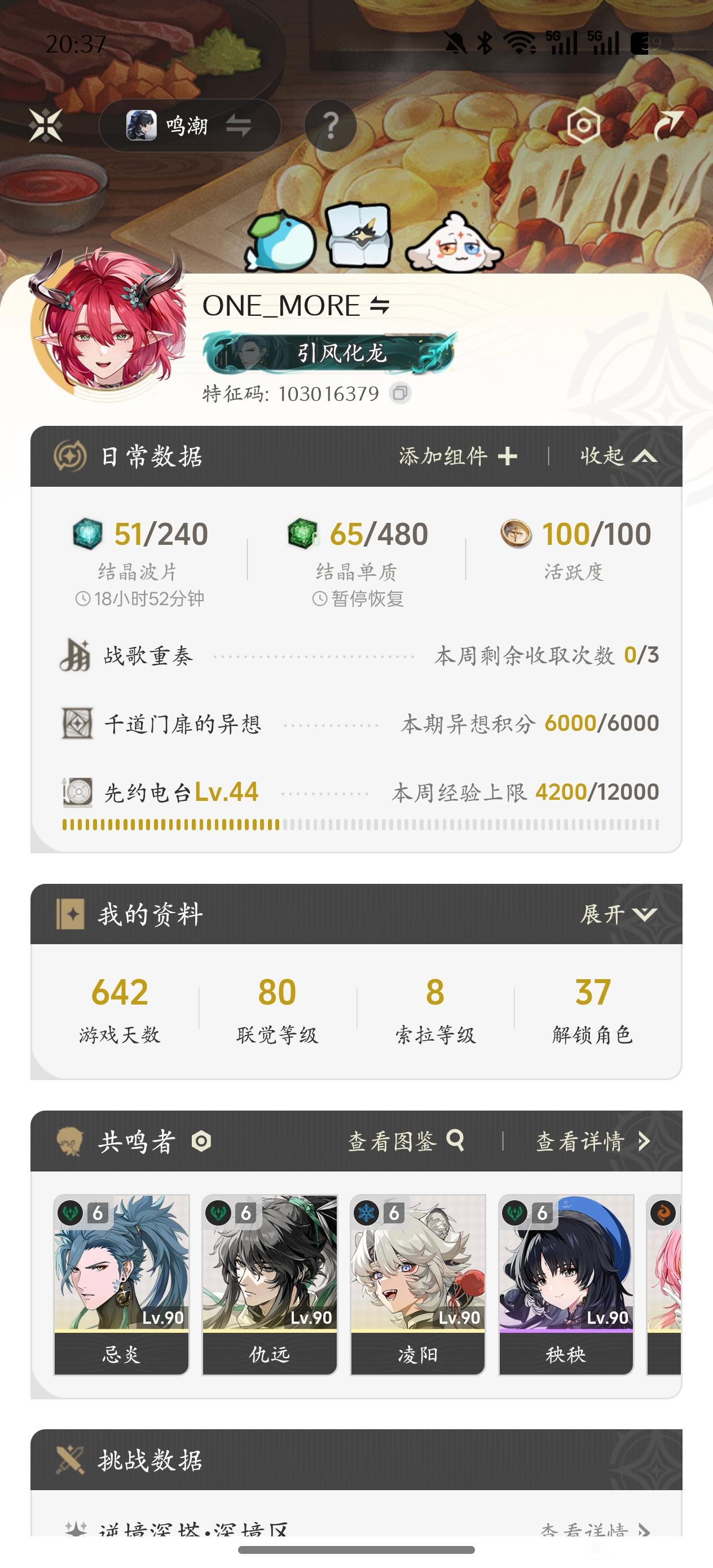Screen dimensions: 713x1568
Task: Copy the 特征码 ID number
Action: (x=400, y=393)
